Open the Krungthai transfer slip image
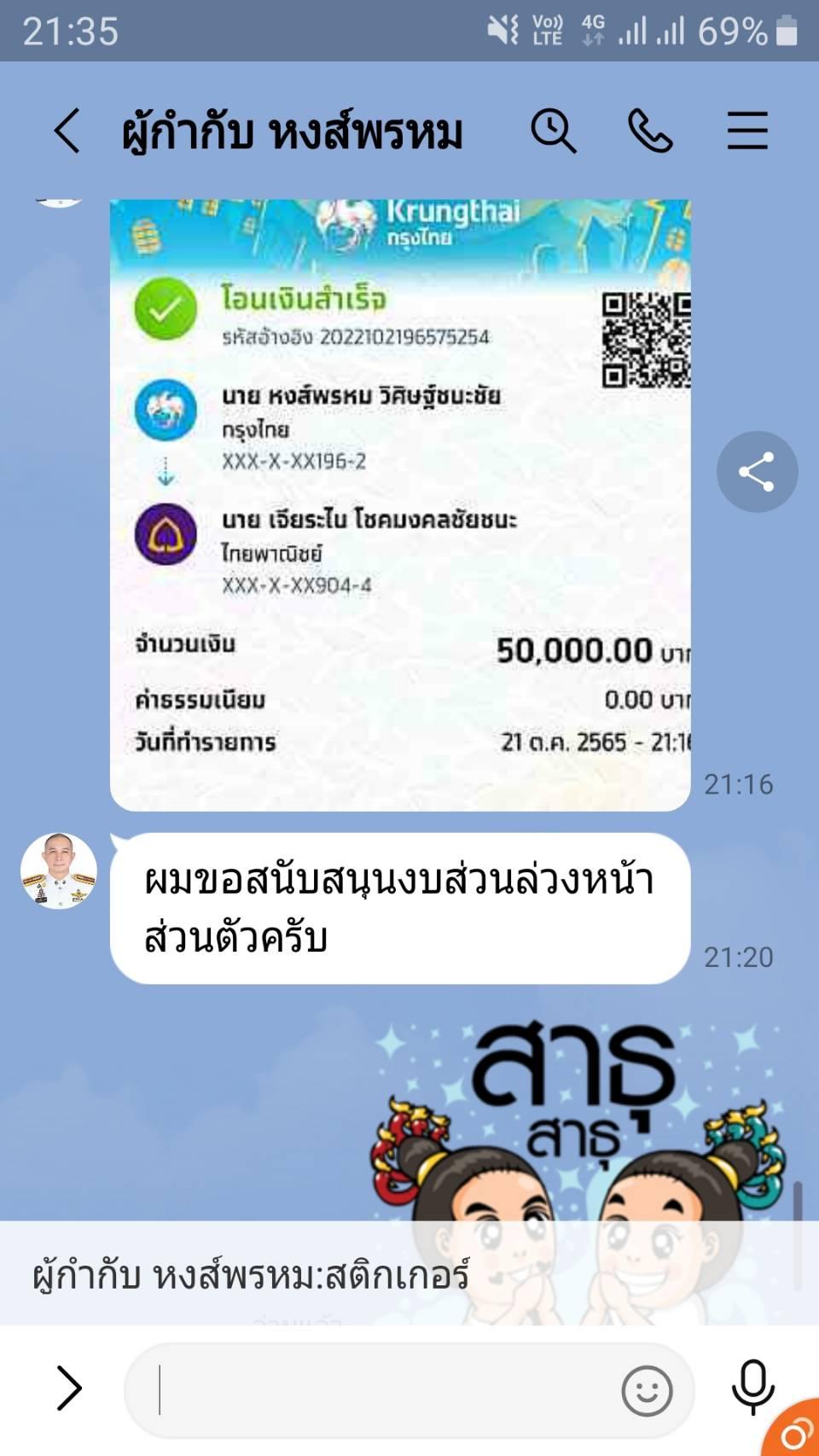This screenshot has width=819, height=1456. click(x=399, y=504)
